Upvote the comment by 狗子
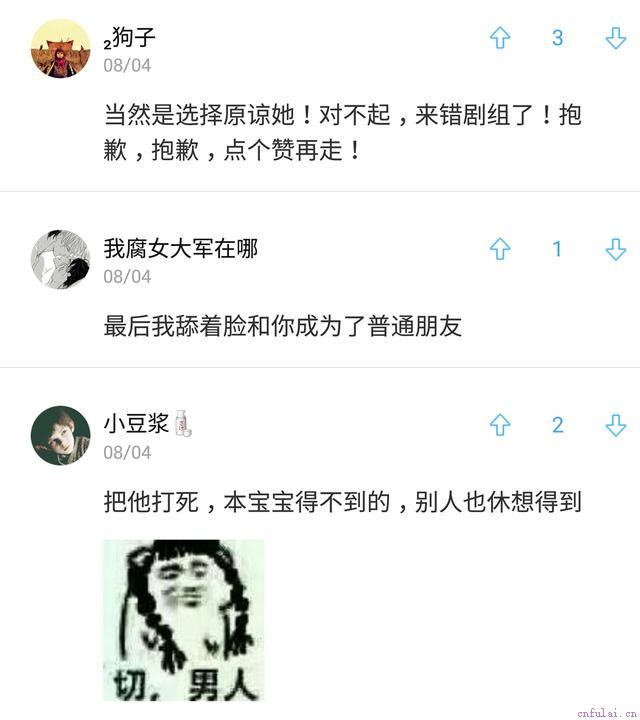640x720 pixels. (500, 39)
